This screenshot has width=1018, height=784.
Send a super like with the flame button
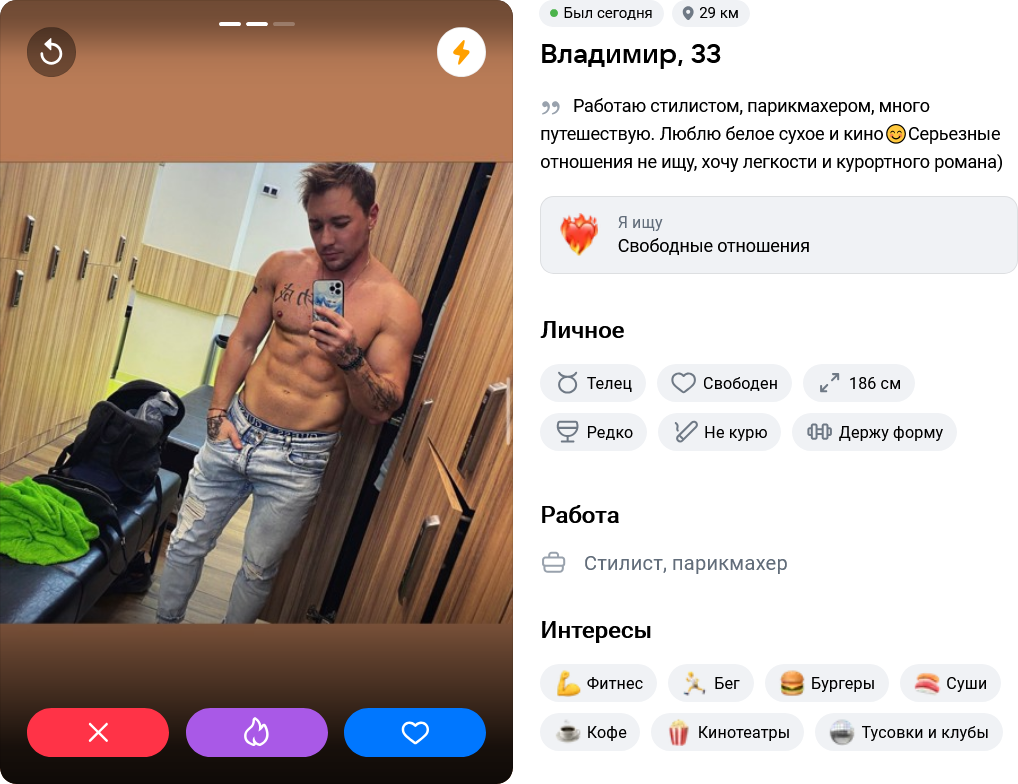click(x=257, y=733)
